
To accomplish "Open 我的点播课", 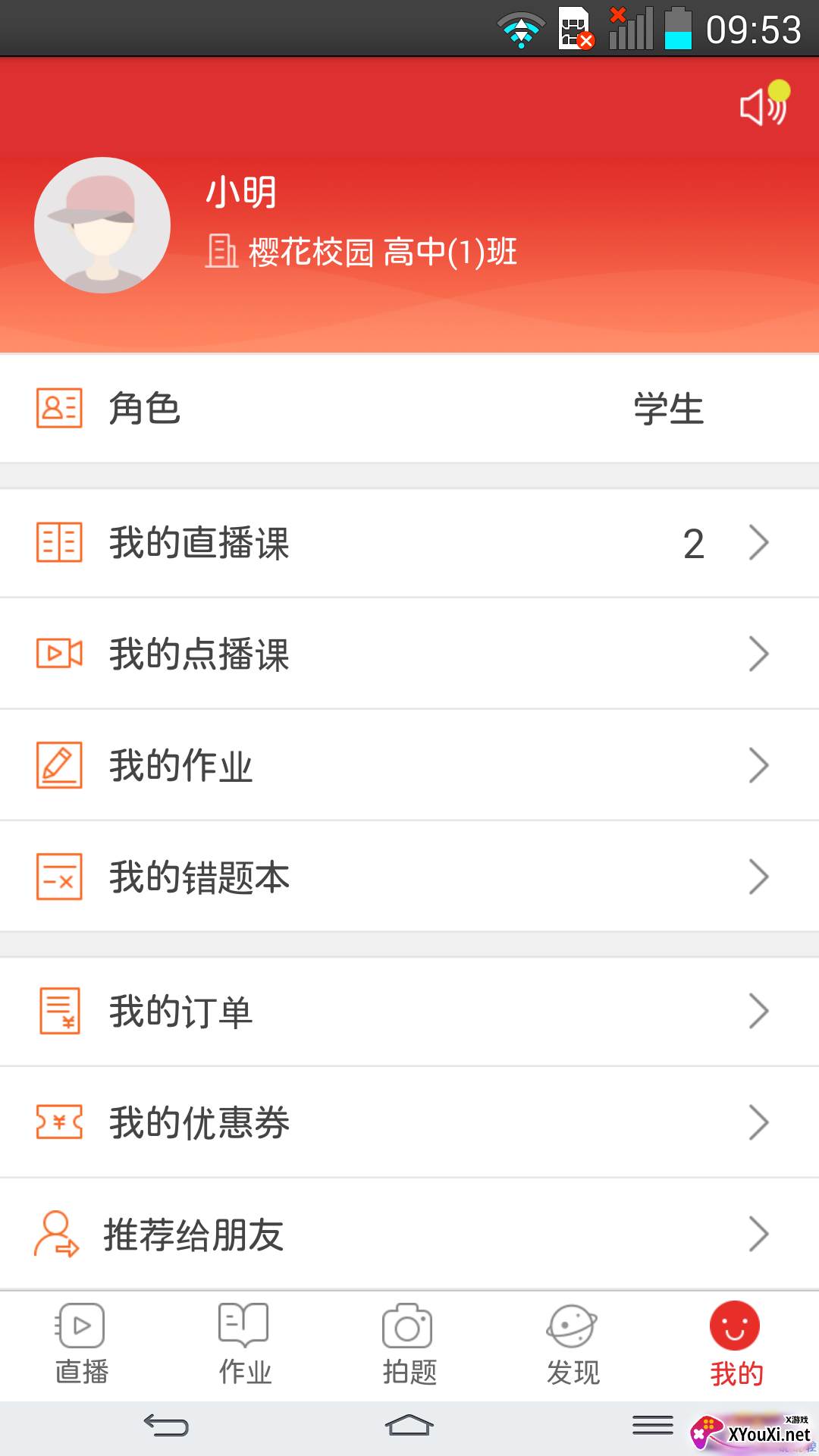I will click(x=409, y=654).
